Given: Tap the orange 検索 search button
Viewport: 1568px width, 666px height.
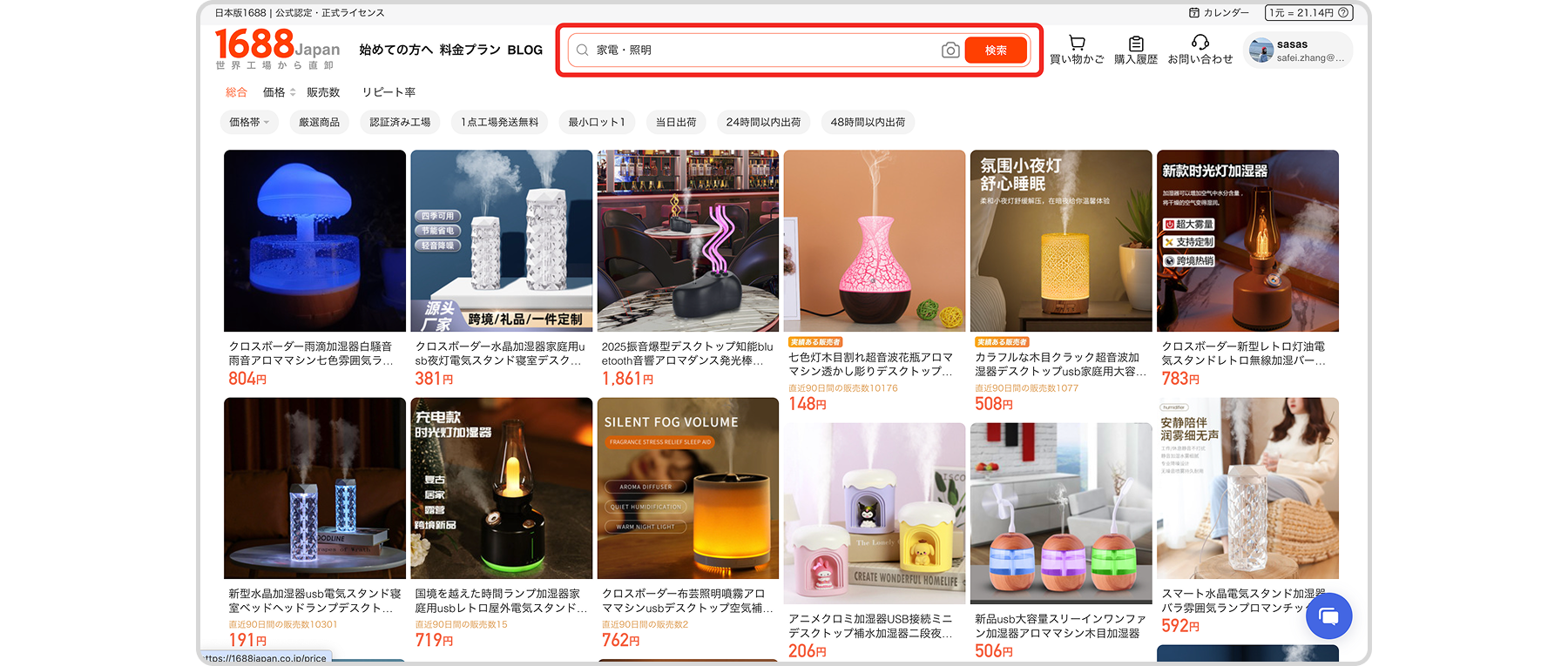Looking at the screenshot, I should coord(996,50).
